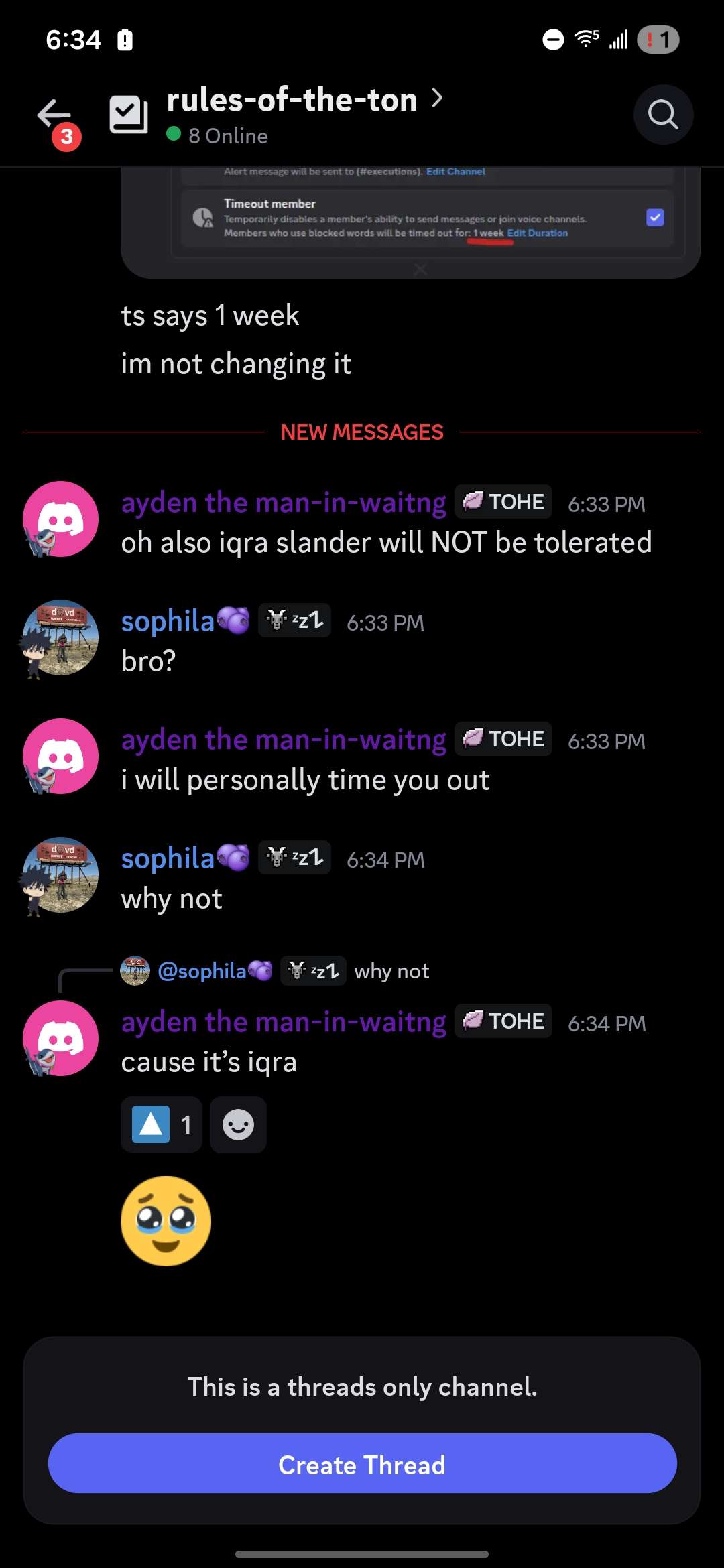Open the add reaction smiley picker
724x1568 pixels.
[238, 1124]
